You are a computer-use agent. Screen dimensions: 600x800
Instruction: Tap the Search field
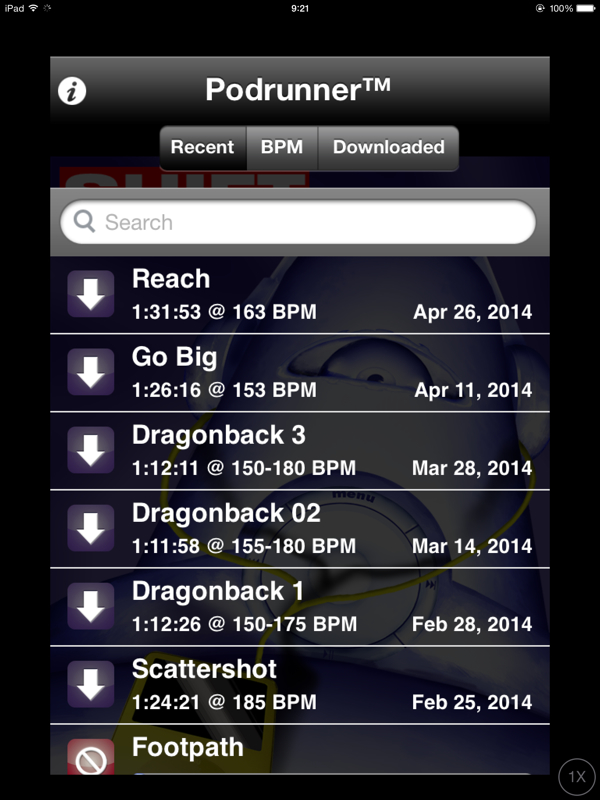click(x=298, y=222)
